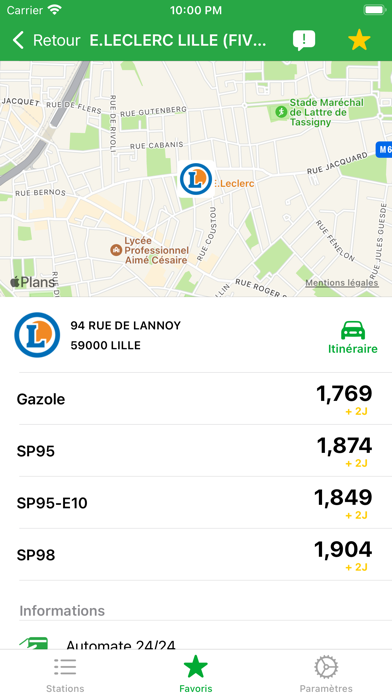The width and height of the screenshot is (392, 696).
Task: Select the SP98 price row
Action: [196, 554]
